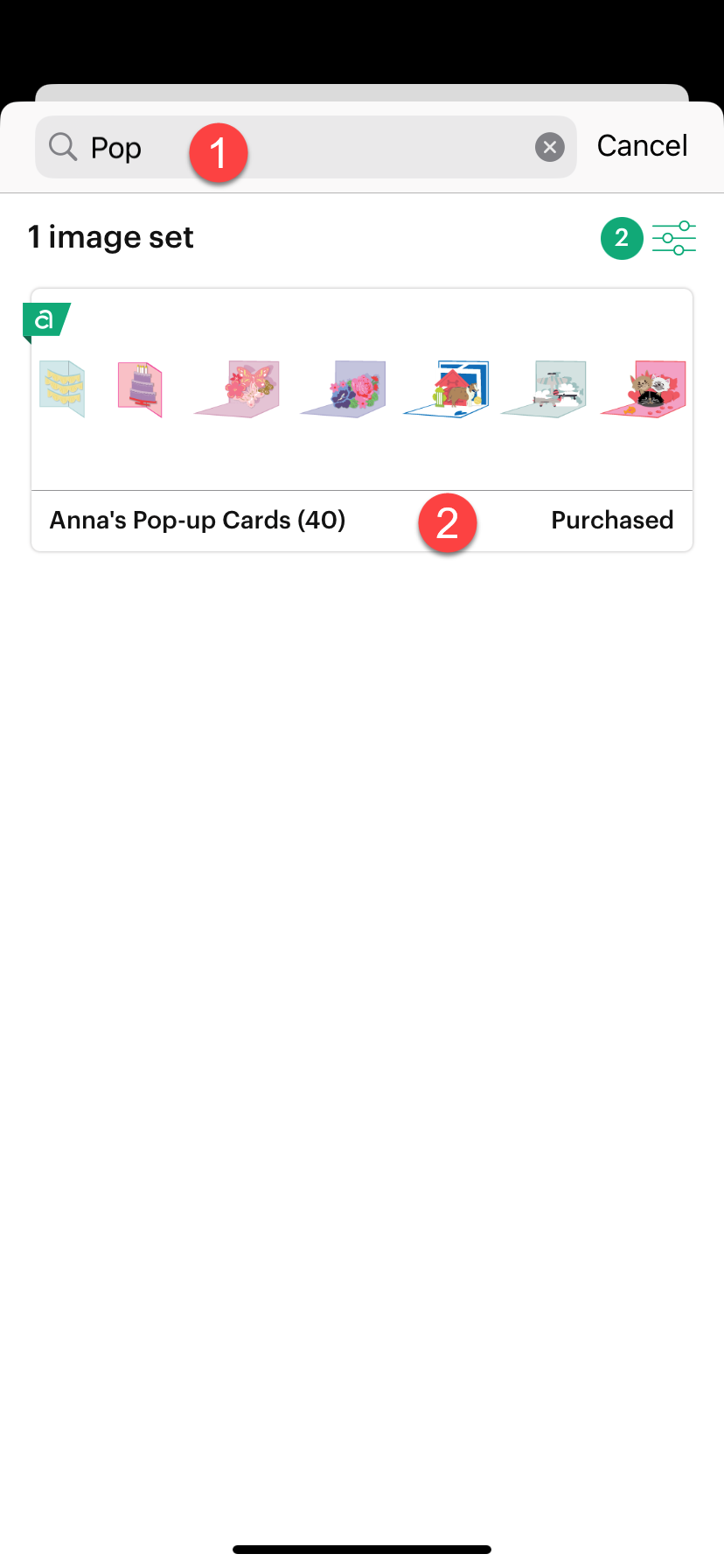Tap Purchased on the image set row
The width and height of the screenshot is (724, 1568).
point(612,520)
